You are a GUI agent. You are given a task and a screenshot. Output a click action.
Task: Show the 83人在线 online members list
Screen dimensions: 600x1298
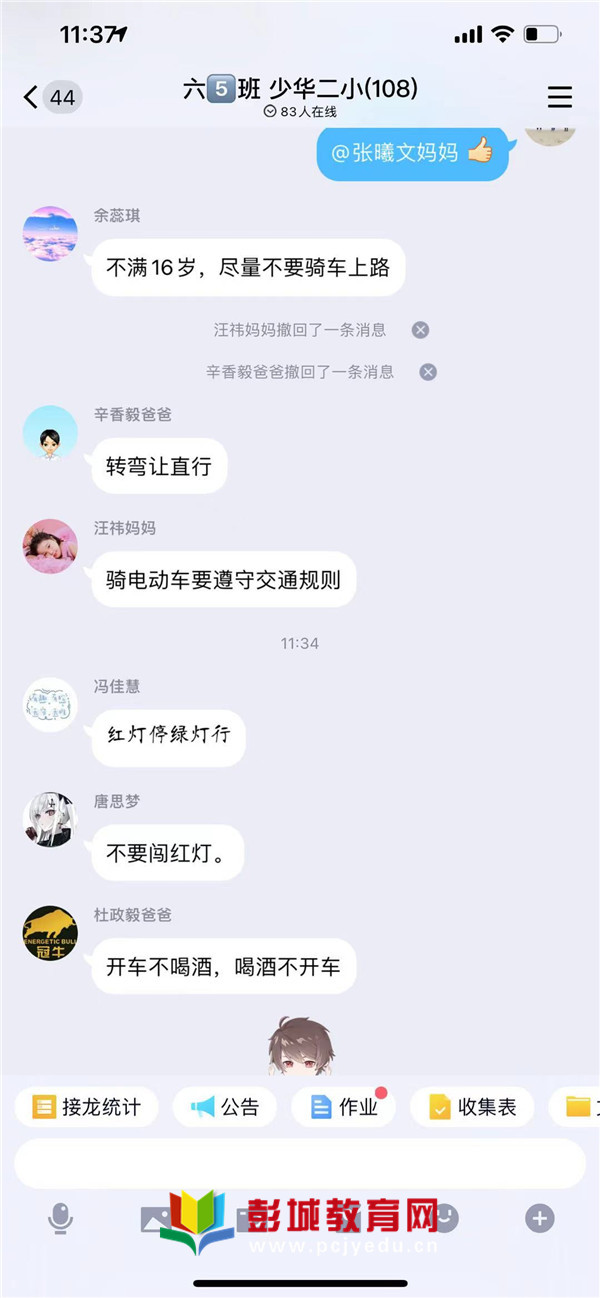300,112
